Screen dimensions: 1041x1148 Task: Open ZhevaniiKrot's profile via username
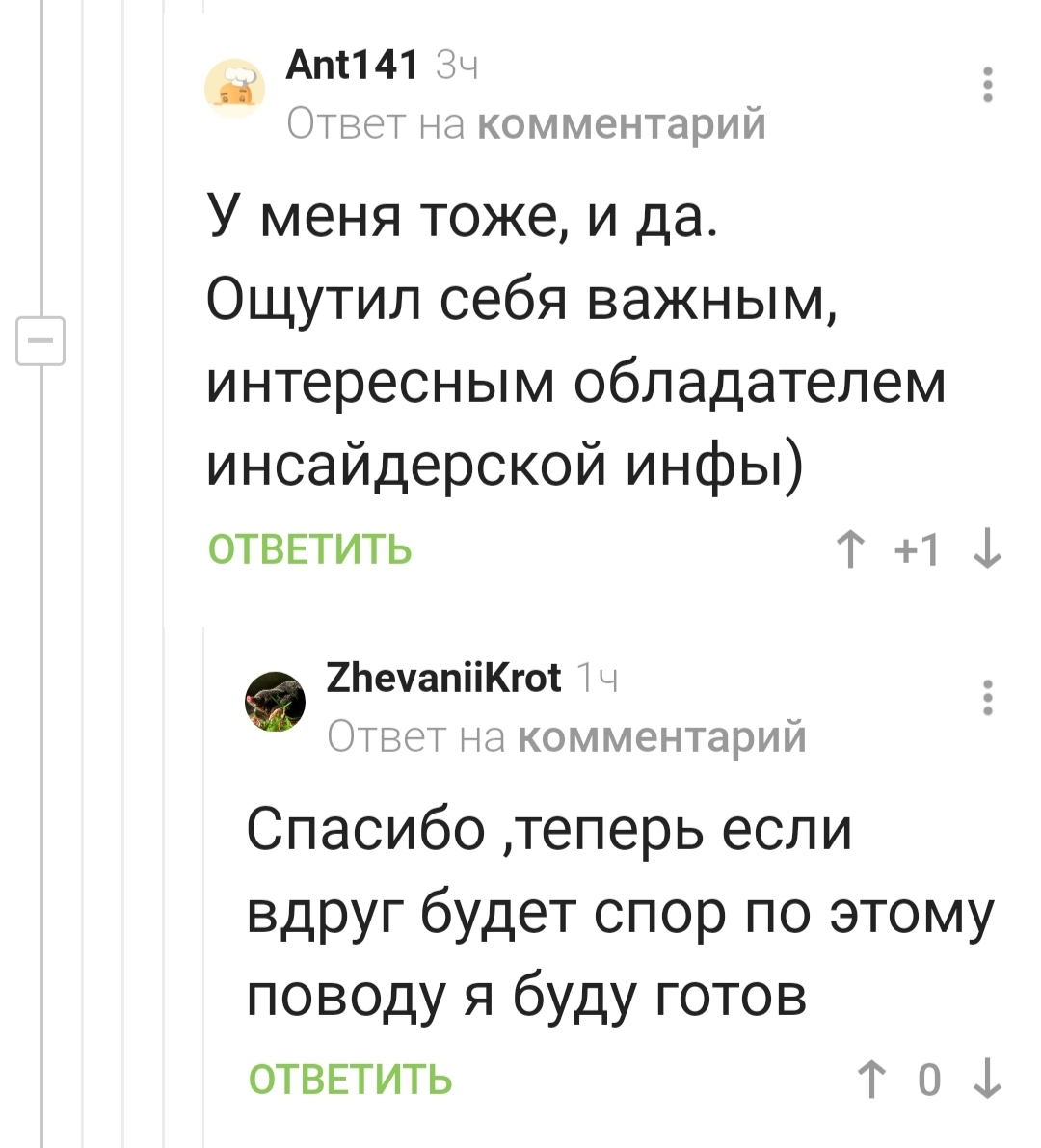(443, 678)
